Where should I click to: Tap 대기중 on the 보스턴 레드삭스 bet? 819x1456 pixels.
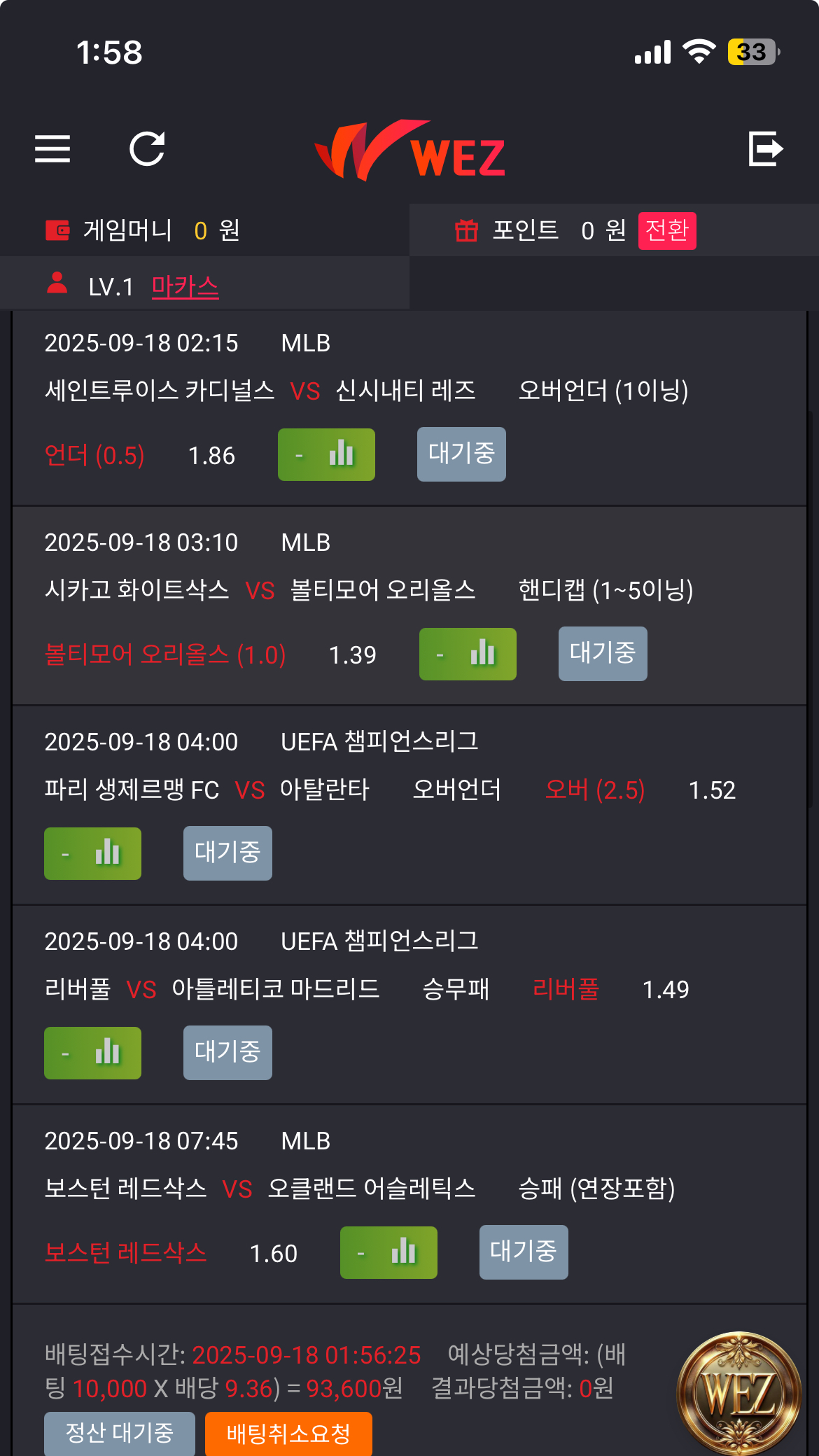(524, 1252)
